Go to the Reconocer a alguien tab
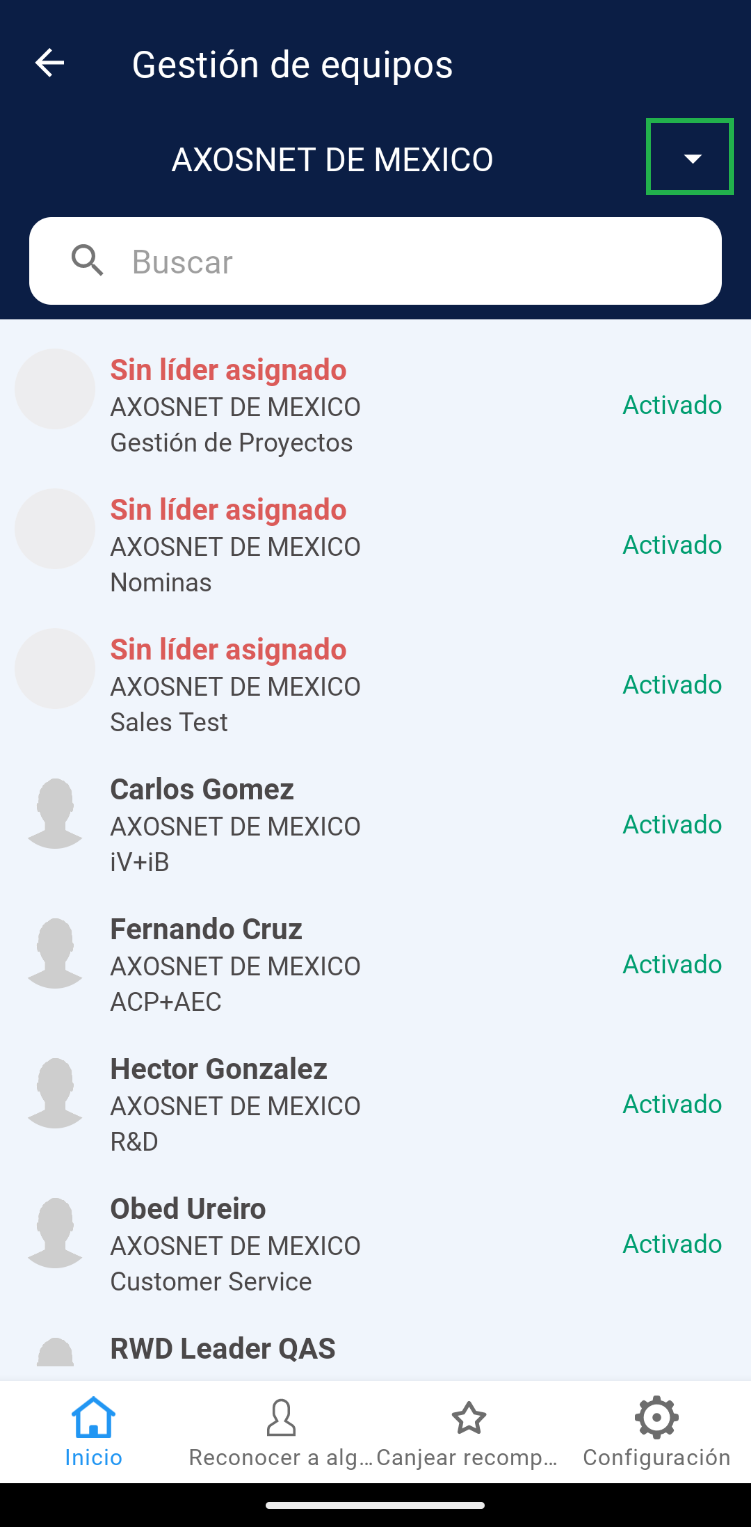Screen dimensions: 751x1527 pyautogui.click(x=281, y=1432)
